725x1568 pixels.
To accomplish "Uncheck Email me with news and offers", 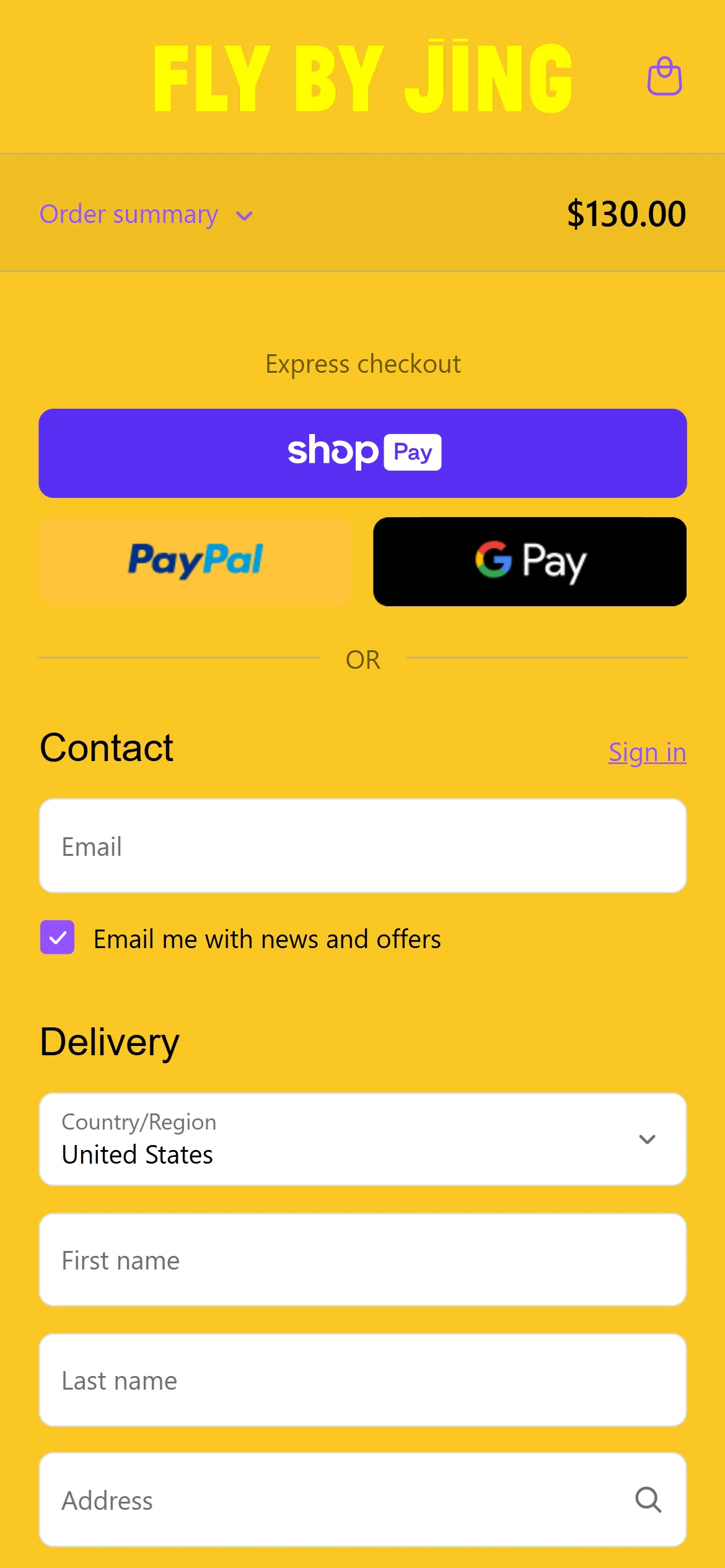I will (58, 937).
